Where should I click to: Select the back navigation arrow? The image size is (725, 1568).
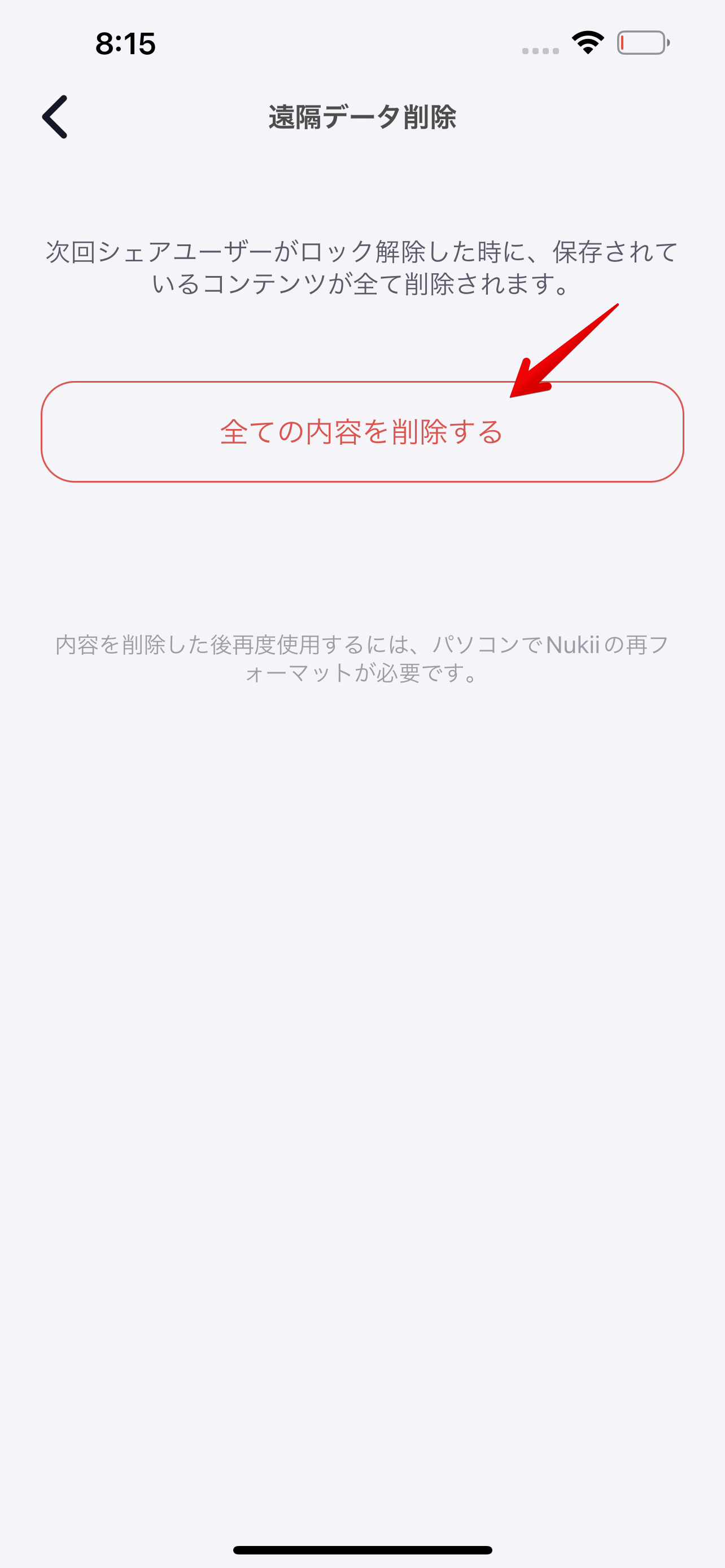coord(55,117)
